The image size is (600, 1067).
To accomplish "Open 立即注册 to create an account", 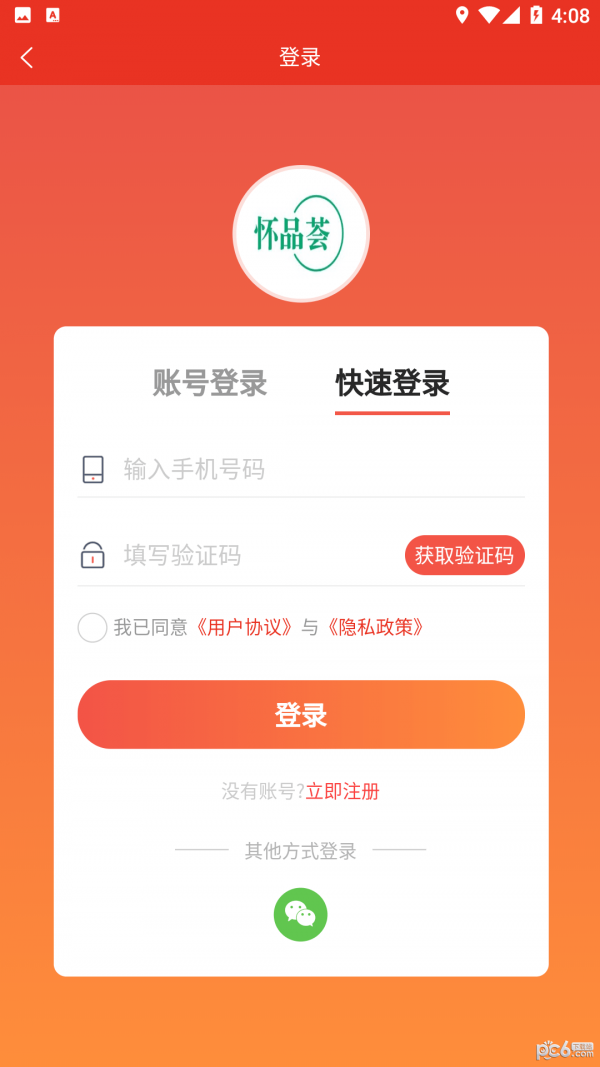I will pyautogui.click(x=343, y=792).
